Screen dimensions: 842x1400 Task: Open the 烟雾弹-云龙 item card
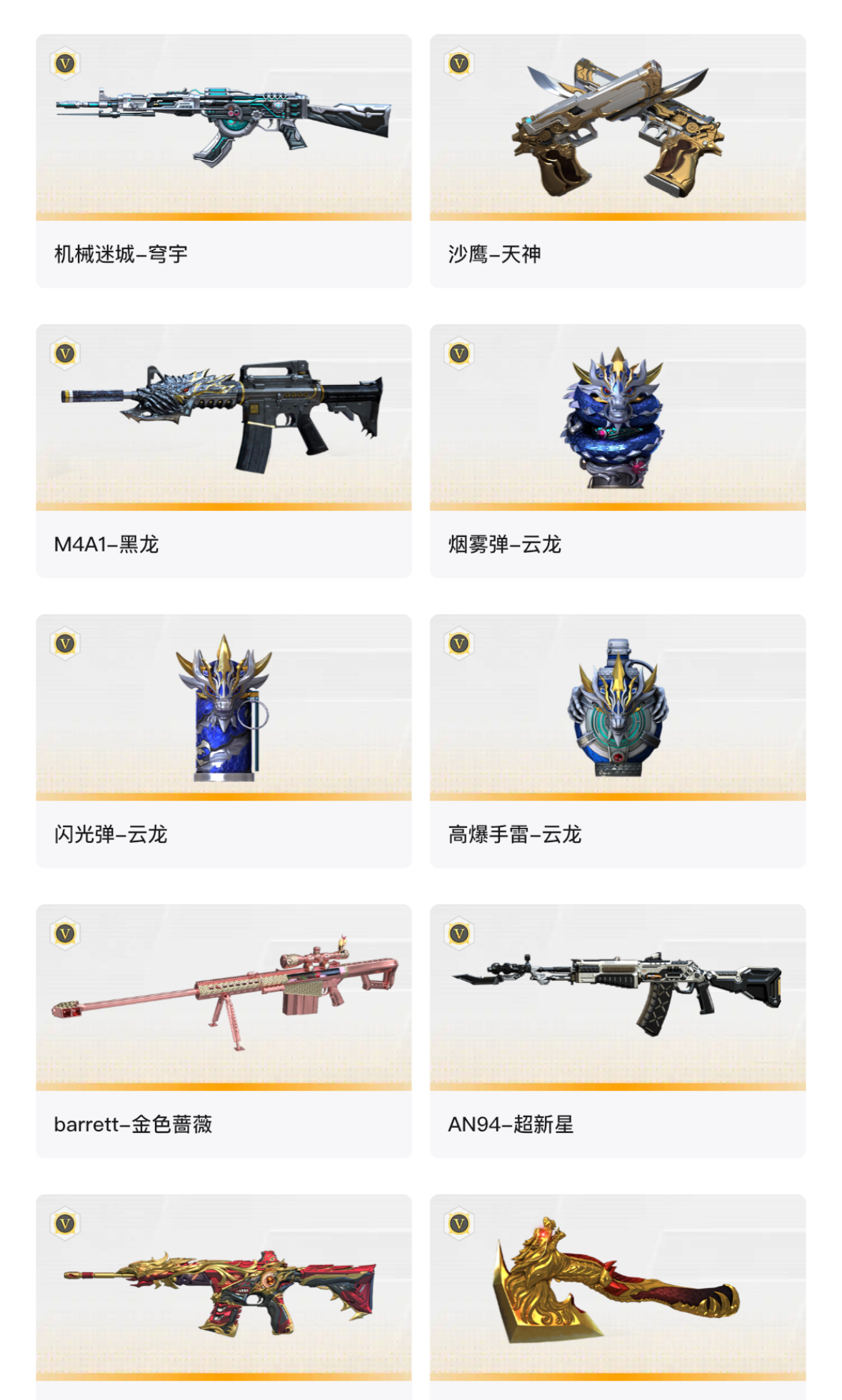(x=618, y=451)
